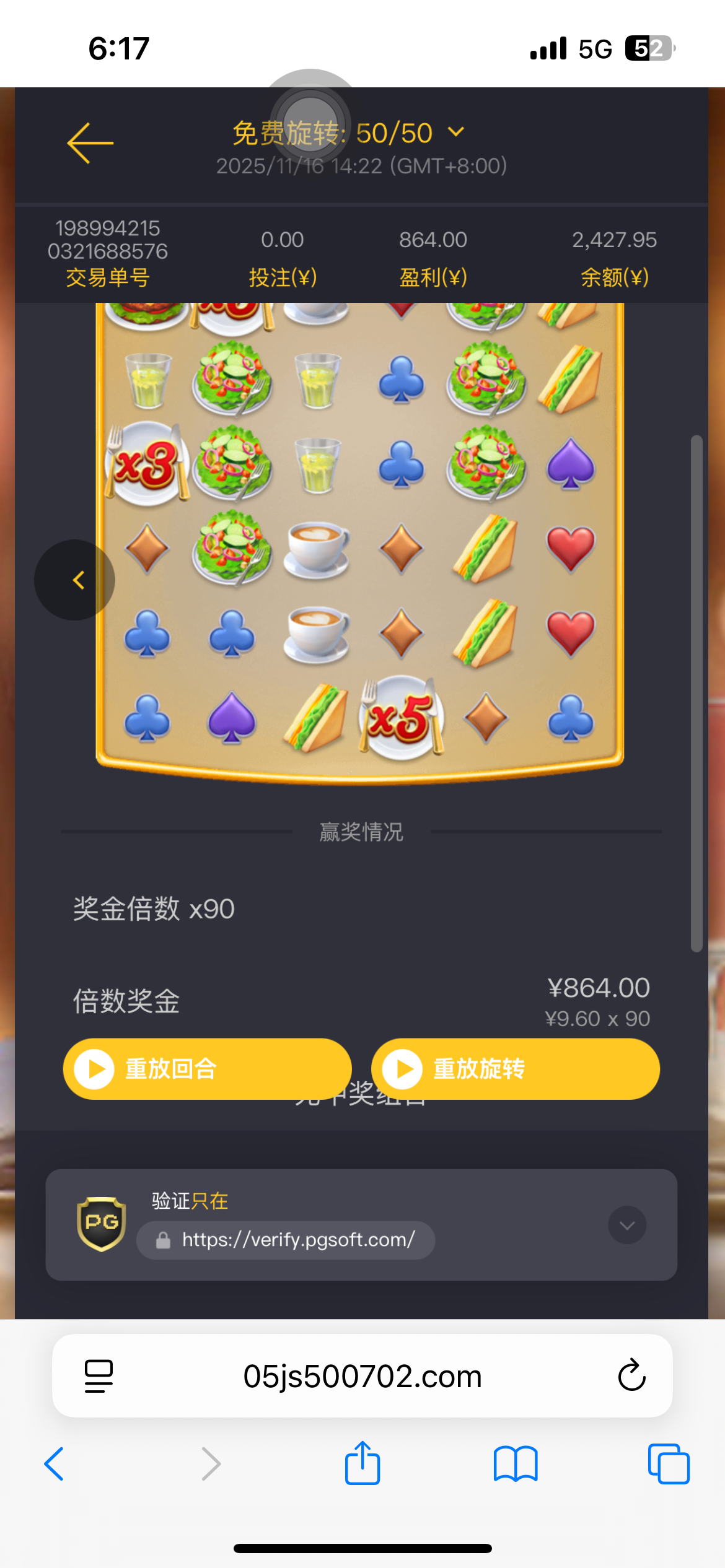The height and width of the screenshot is (1568, 725).
Task: Navigate back in Safari toolbar
Action: point(55,1464)
